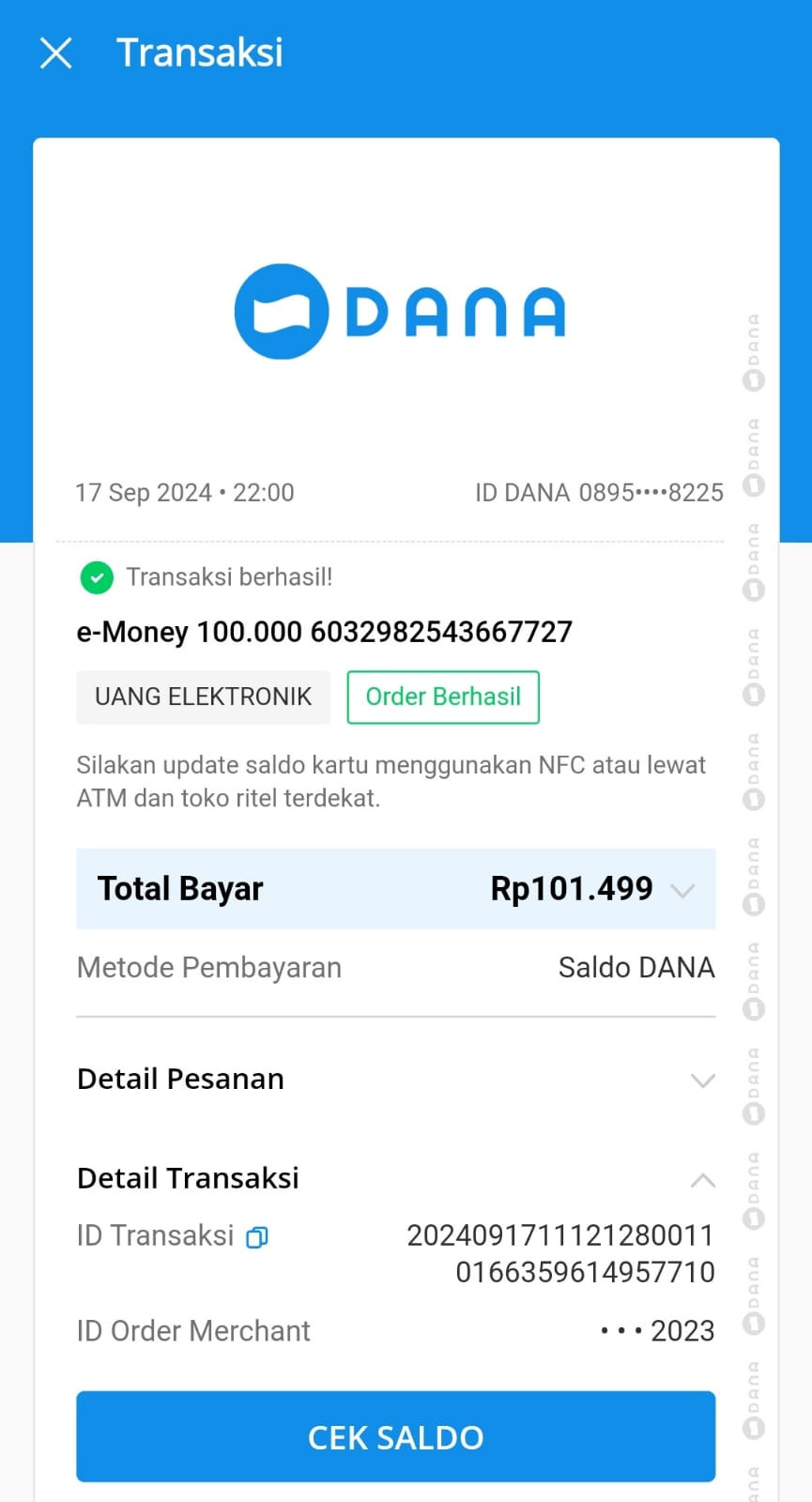
Task: Expand the Total Bayar breakdown
Action: [682, 890]
